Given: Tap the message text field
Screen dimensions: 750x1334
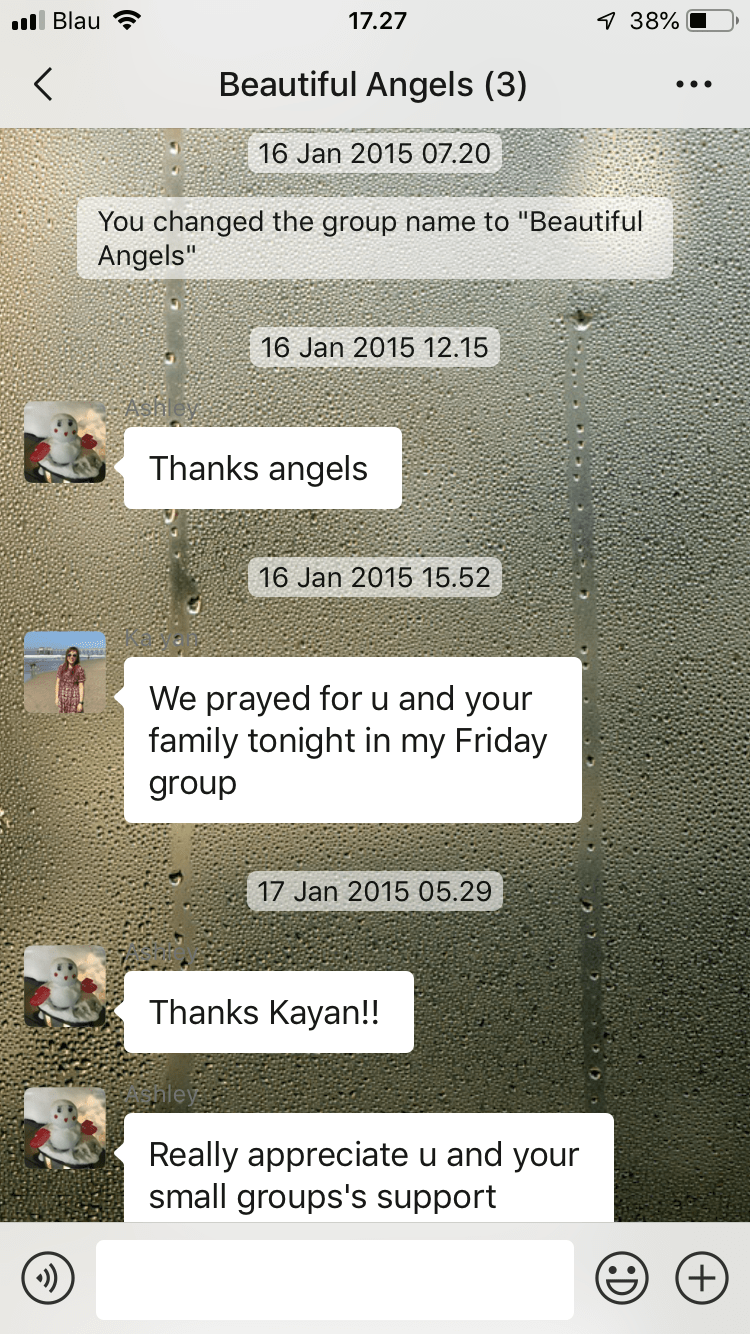Looking at the screenshot, I should click(334, 1279).
